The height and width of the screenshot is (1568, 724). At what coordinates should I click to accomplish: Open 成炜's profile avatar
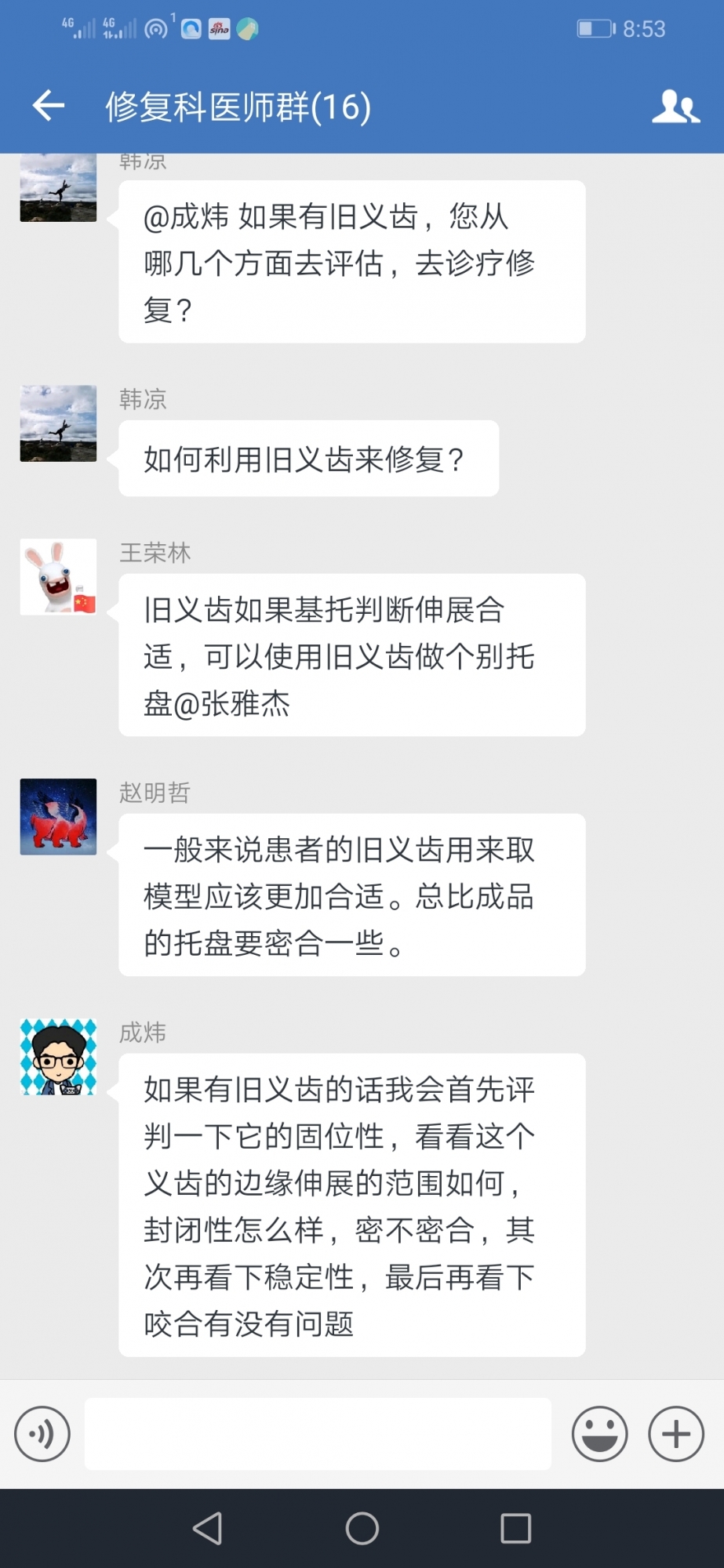coord(58,1057)
